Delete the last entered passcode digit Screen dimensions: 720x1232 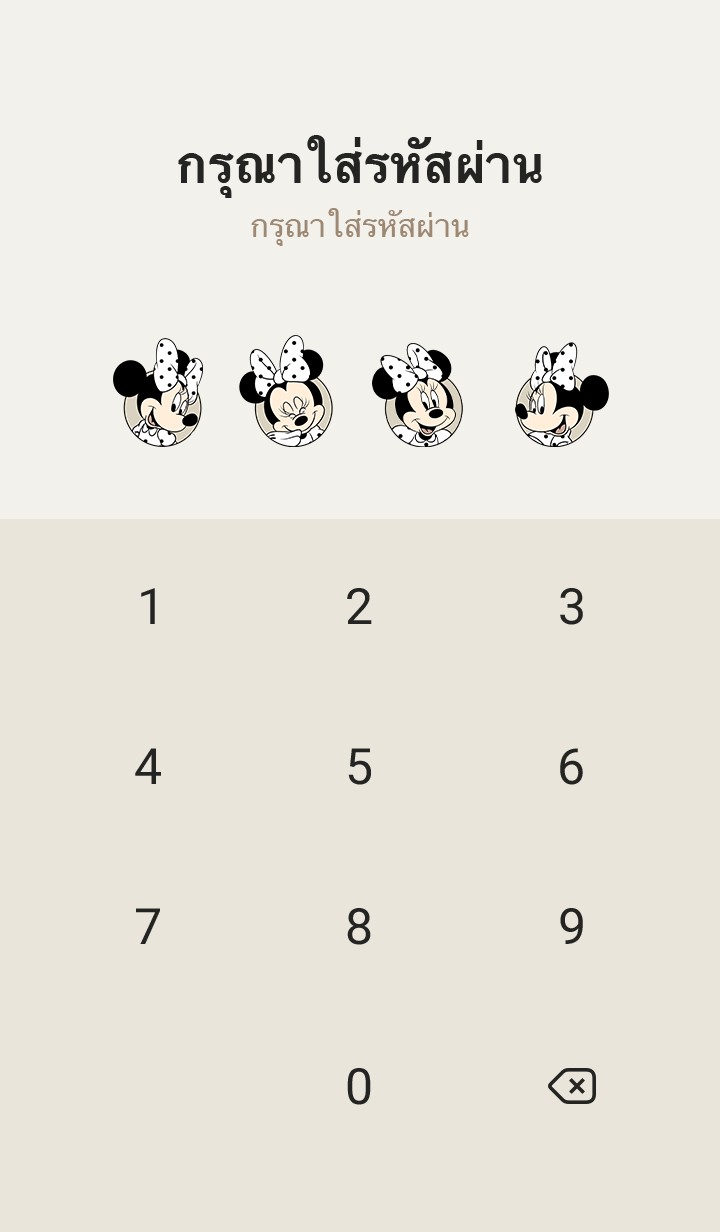tap(572, 1086)
